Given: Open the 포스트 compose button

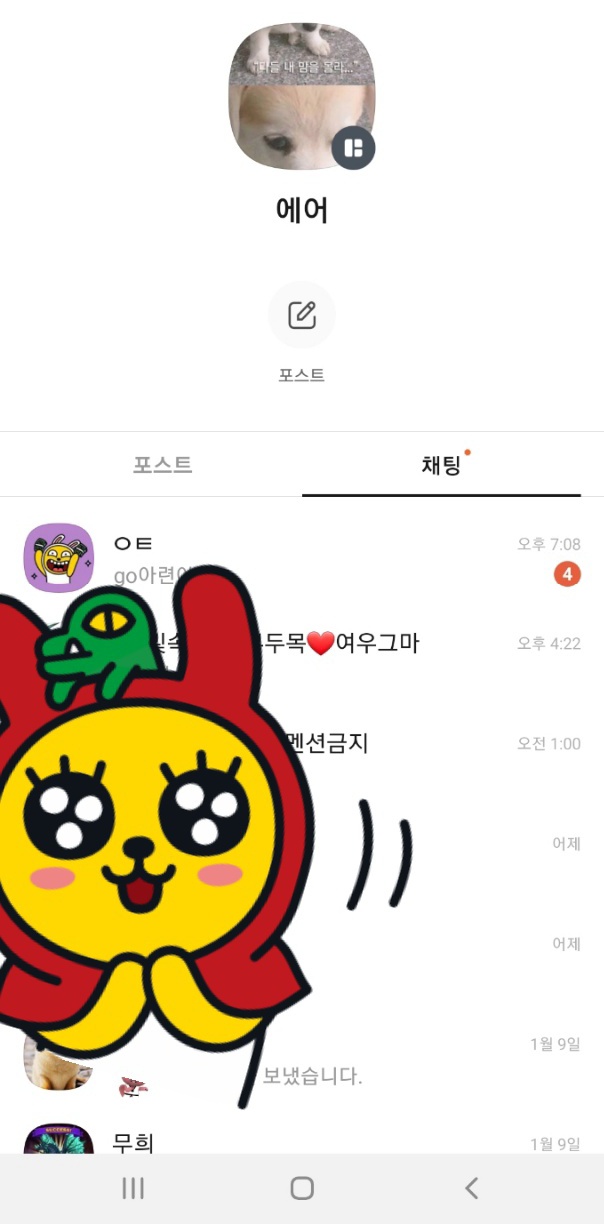Looking at the screenshot, I should tap(301, 316).
